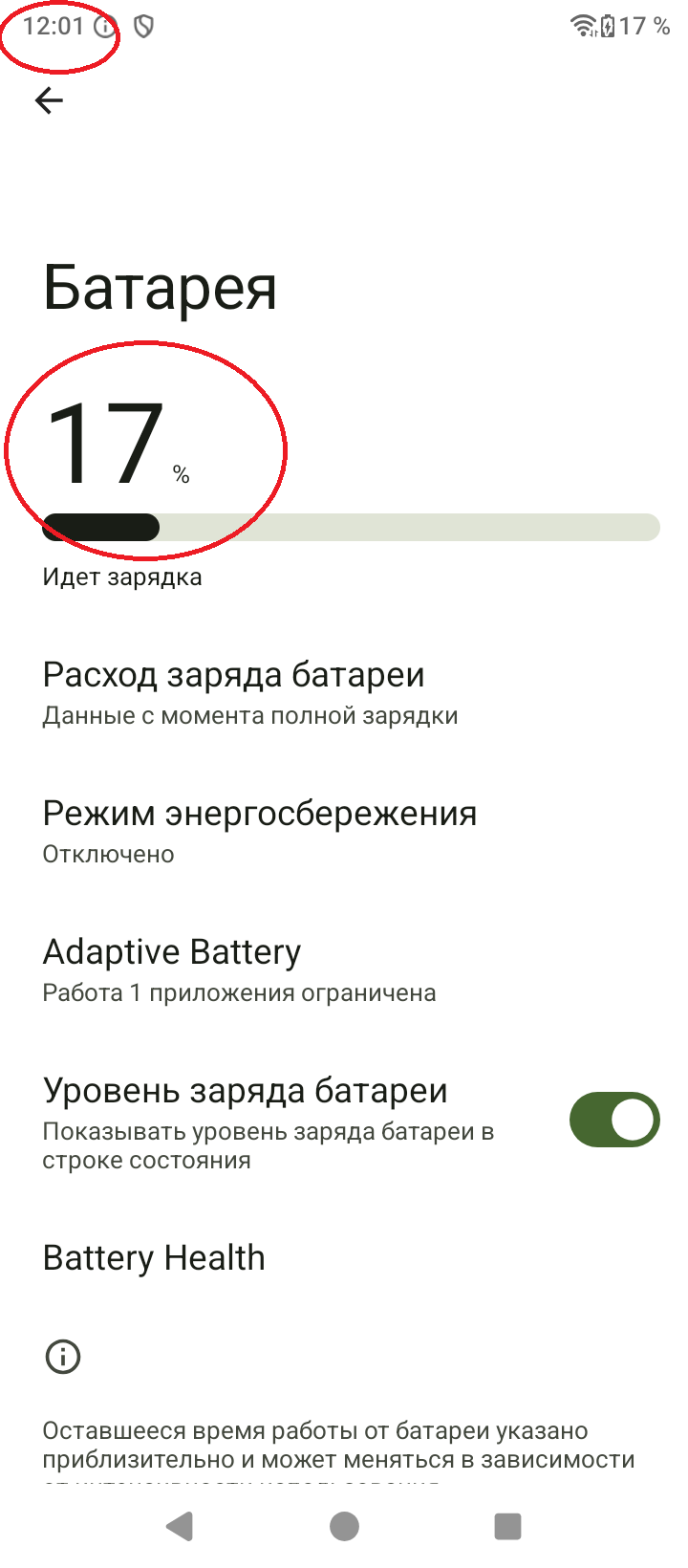
Task: Open Режим энергосбережения settings
Action: [260, 830]
